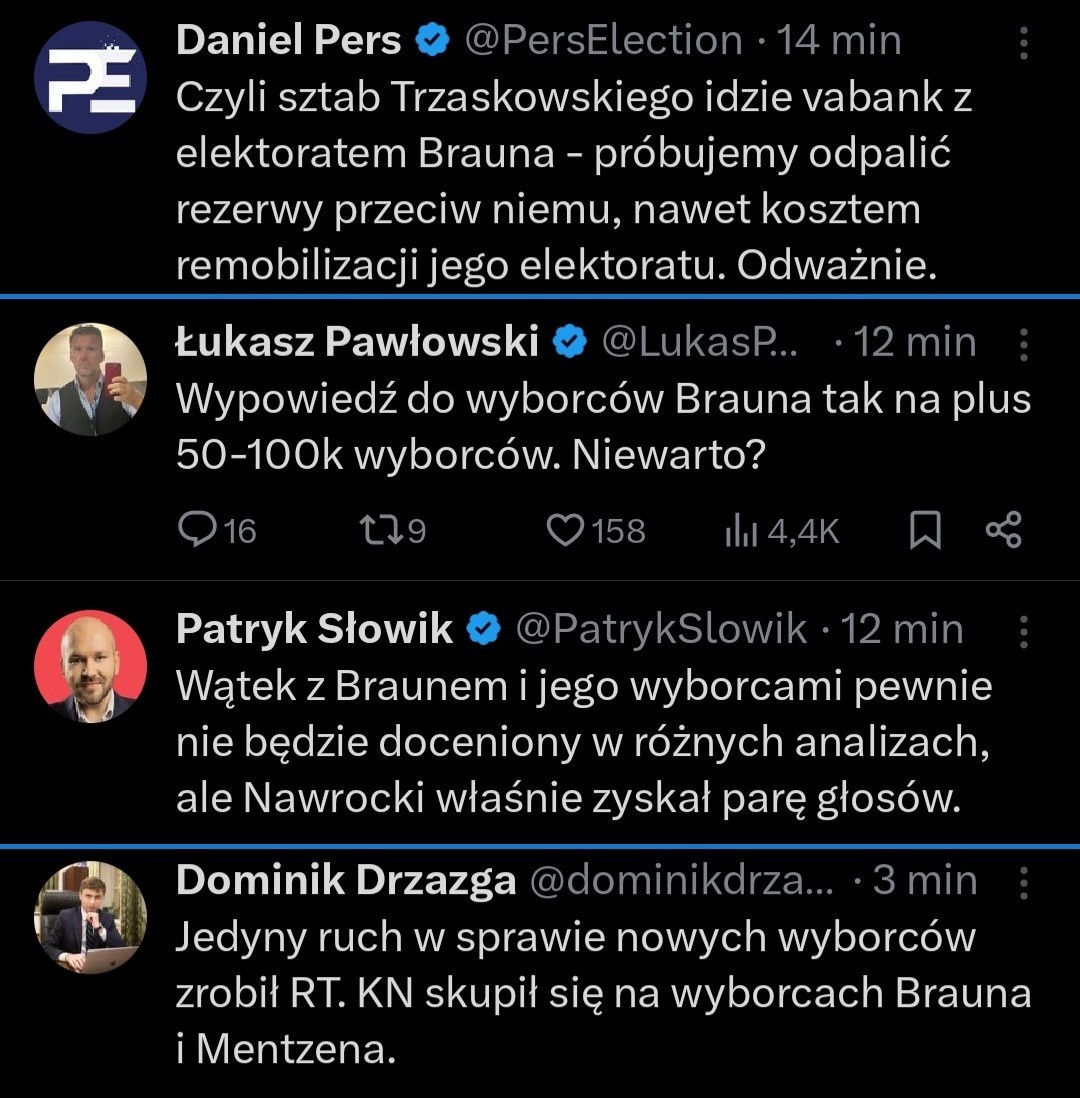
Task: Open Patryk Słowik's profile avatar
Action: click(90, 666)
